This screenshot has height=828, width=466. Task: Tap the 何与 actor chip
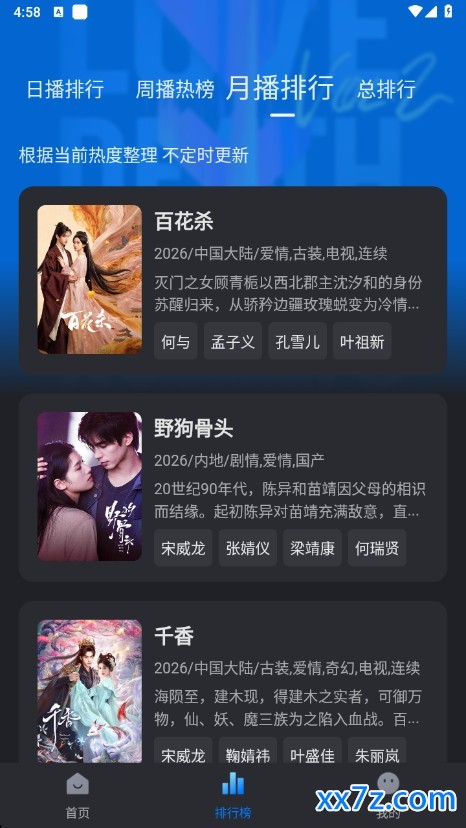click(175, 341)
